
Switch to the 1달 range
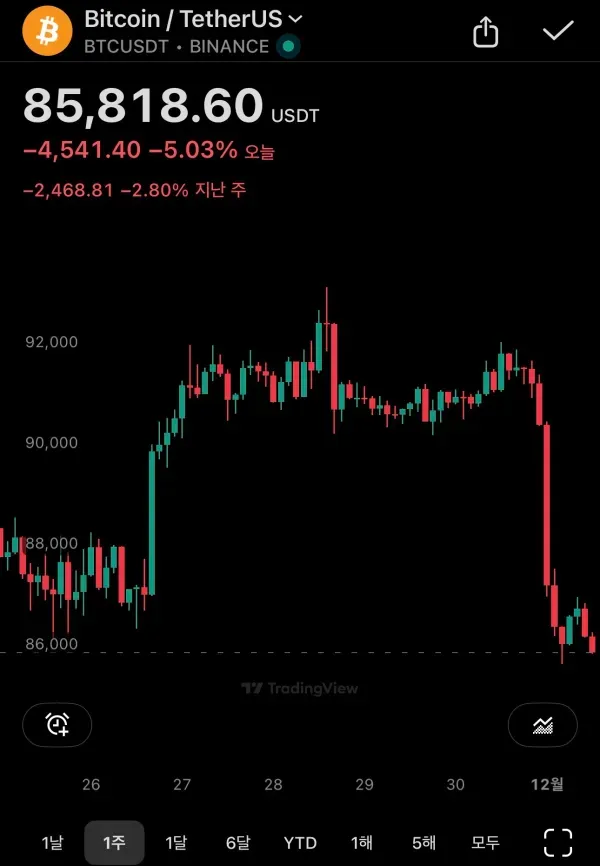point(176,842)
